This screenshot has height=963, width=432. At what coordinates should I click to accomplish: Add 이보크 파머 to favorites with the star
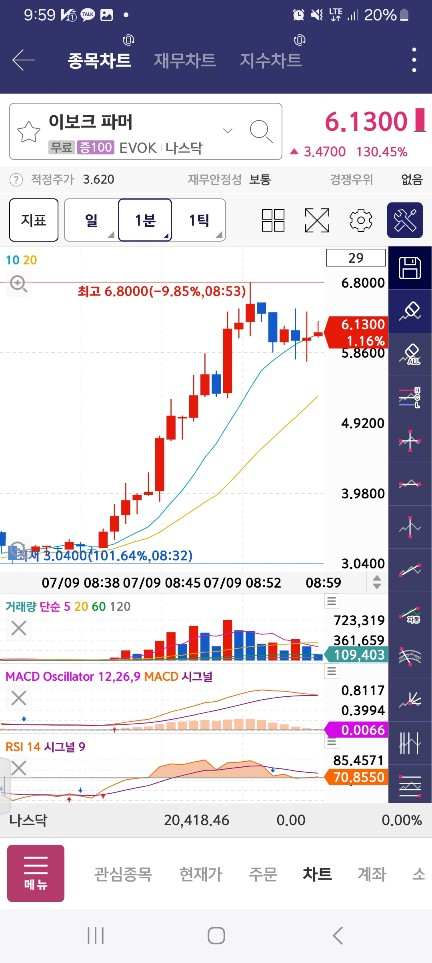pos(28,131)
